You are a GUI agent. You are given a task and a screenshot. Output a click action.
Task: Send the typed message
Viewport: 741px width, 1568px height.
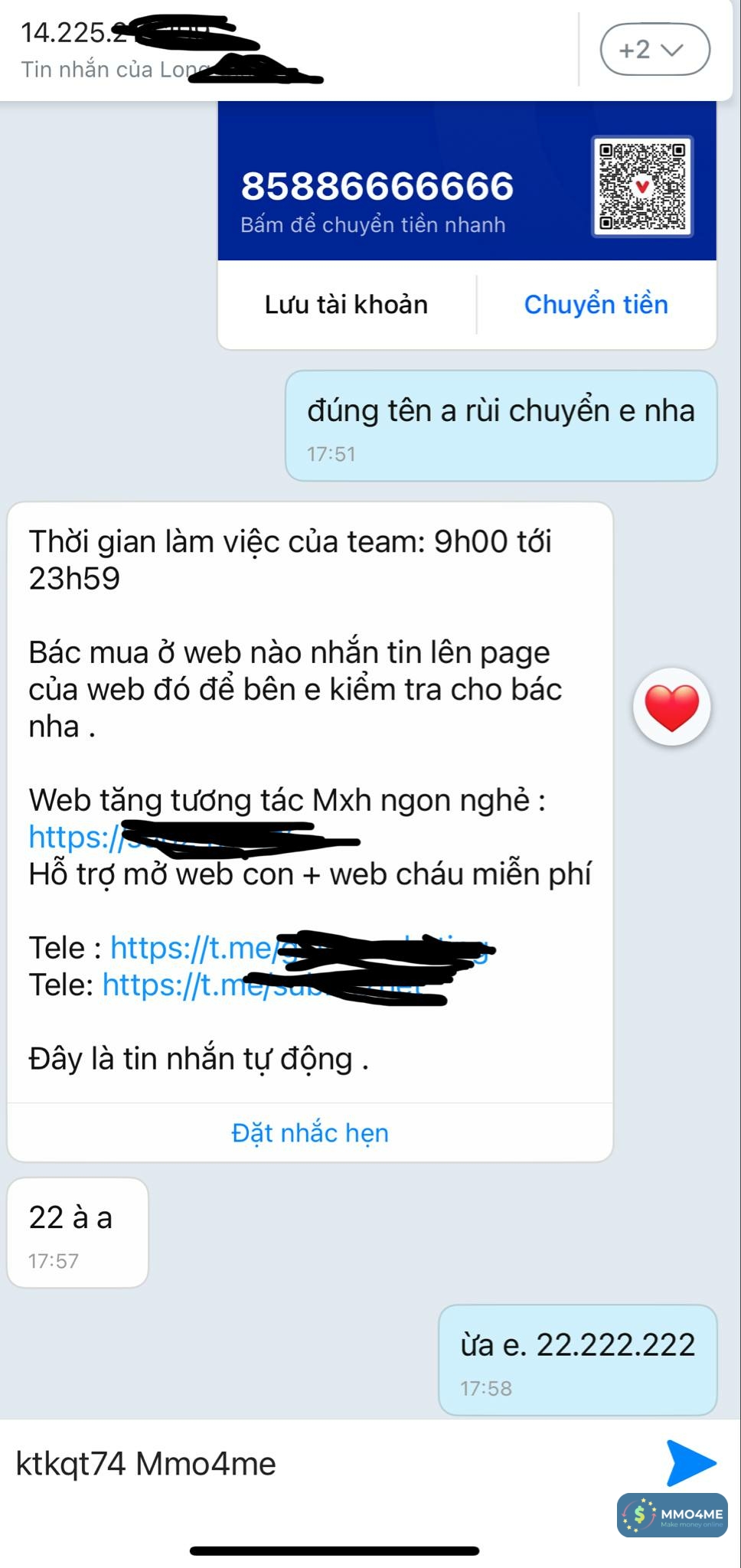tap(690, 1462)
